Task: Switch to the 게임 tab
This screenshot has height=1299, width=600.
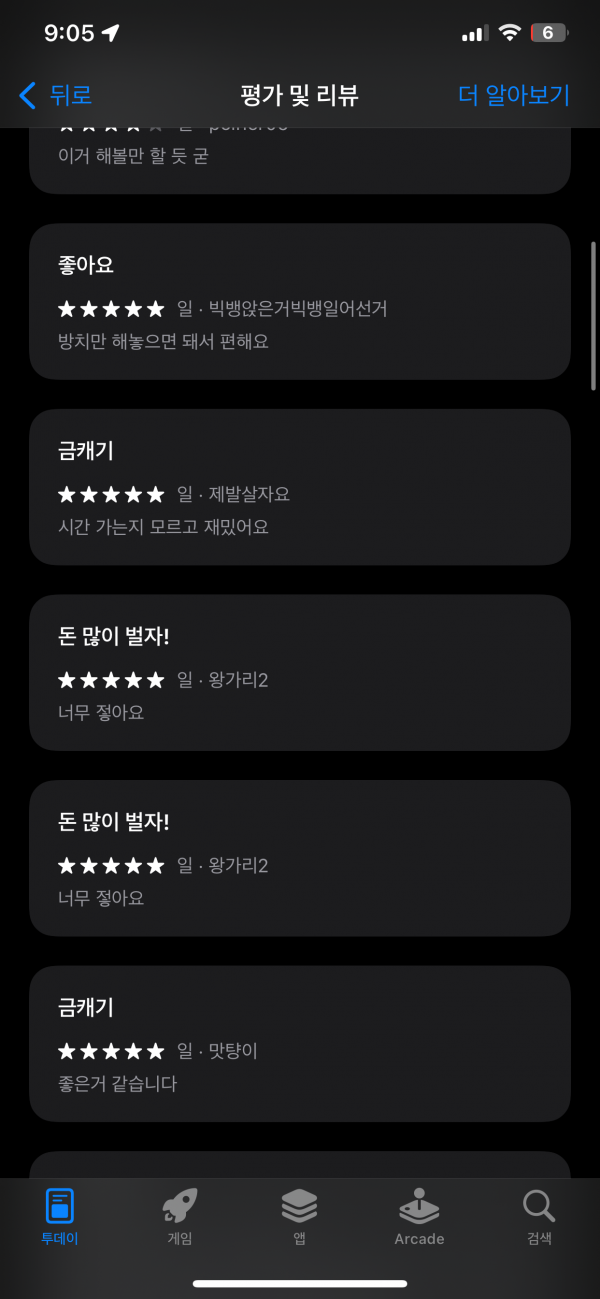Action: (x=180, y=1217)
